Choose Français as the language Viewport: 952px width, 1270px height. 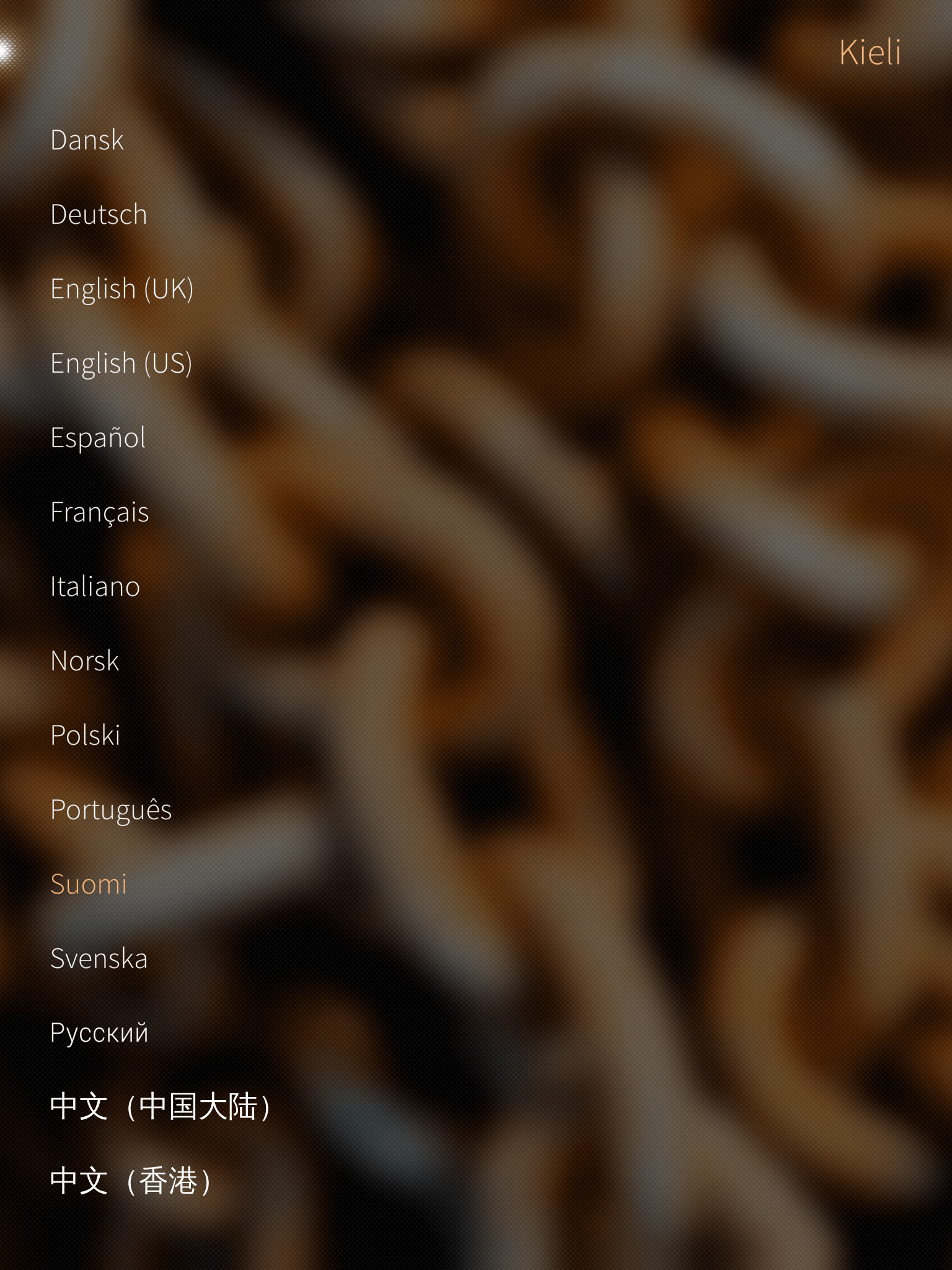point(100,512)
